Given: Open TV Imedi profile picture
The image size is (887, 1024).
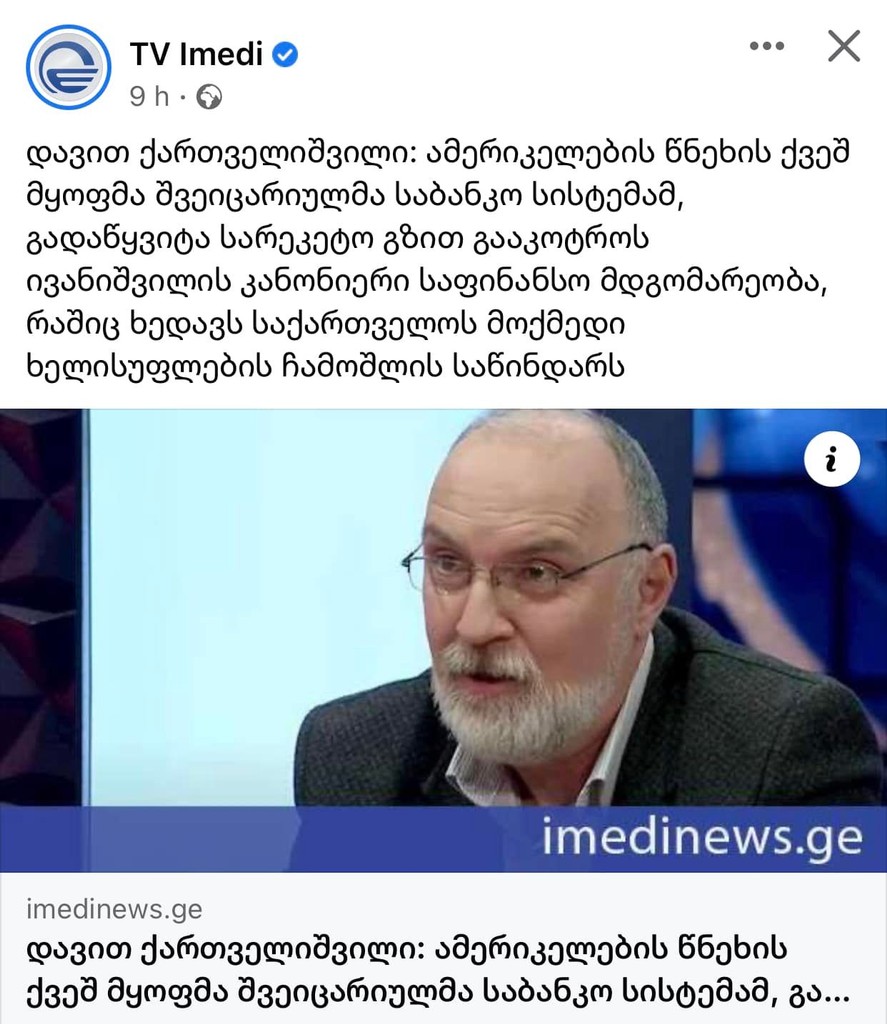Looking at the screenshot, I should [68, 67].
